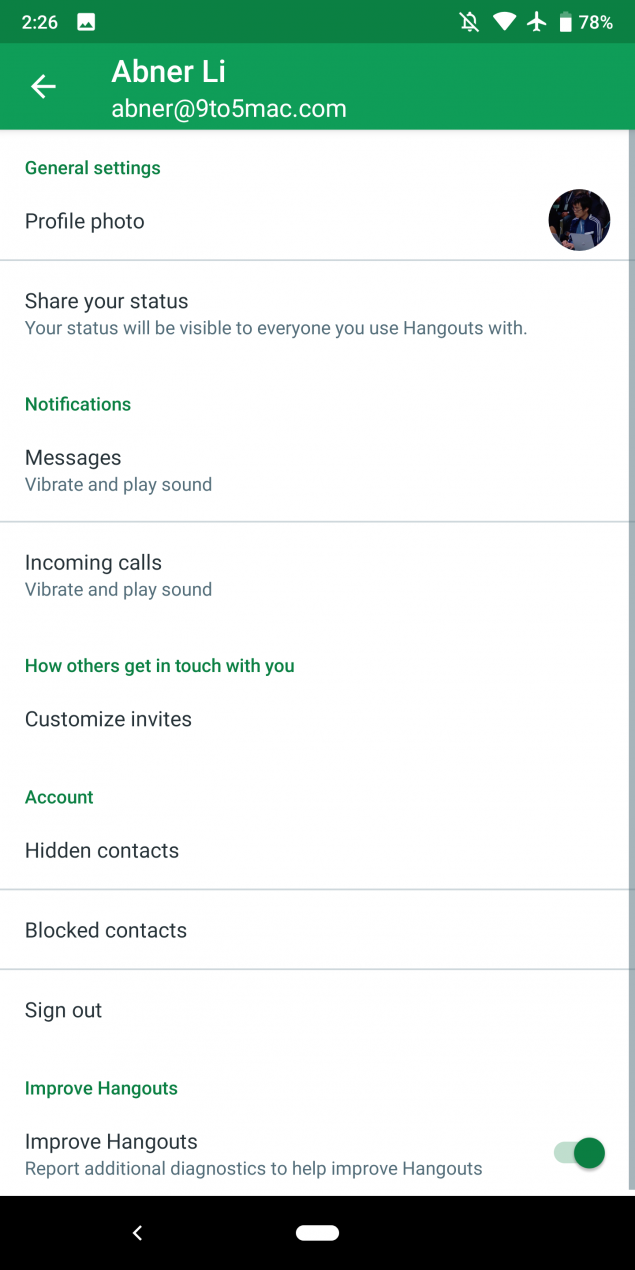The image size is (635, 1270).
Task: Tap the system back button
Action: tap(138, 1233)
